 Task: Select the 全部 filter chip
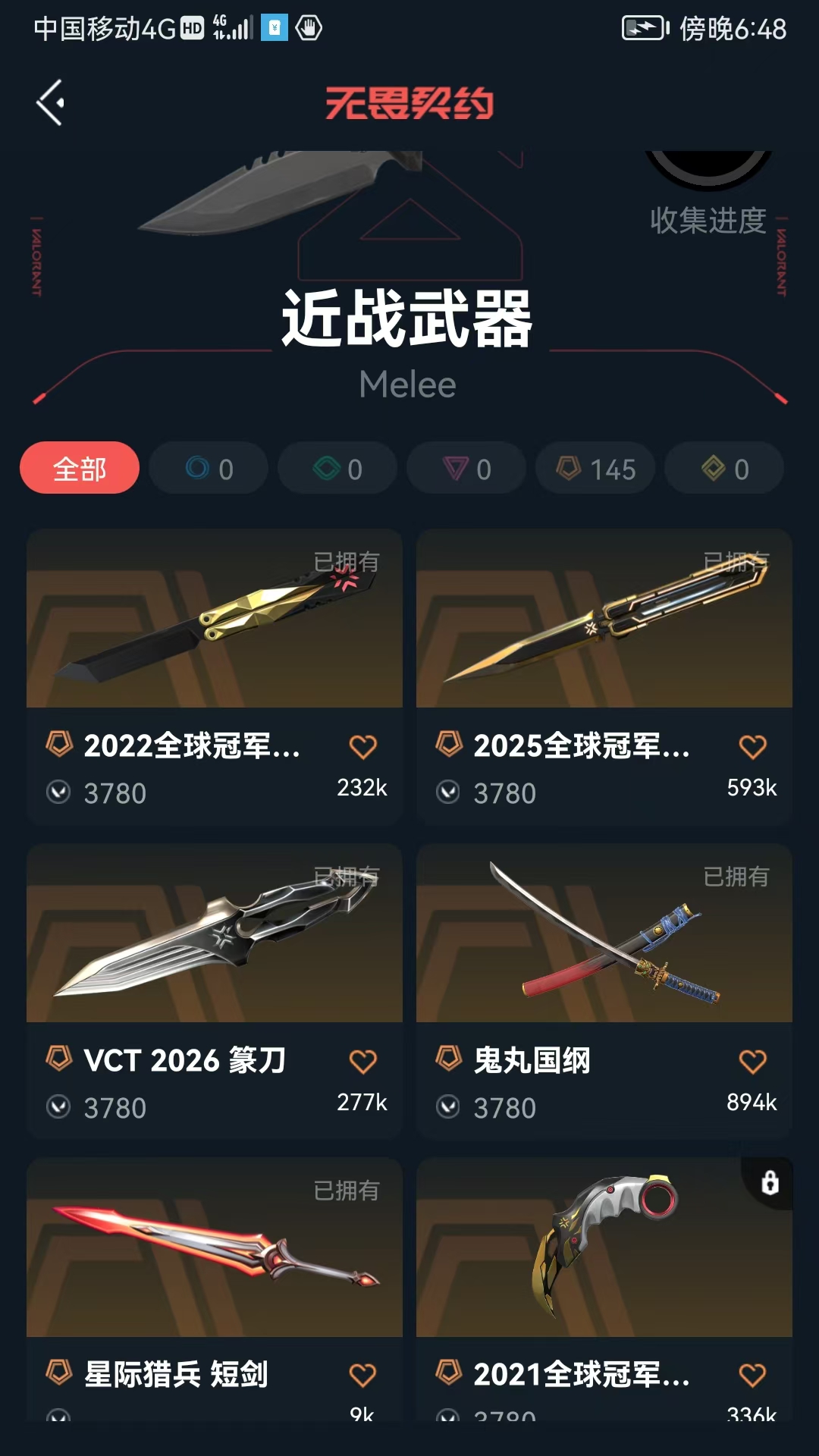point(80,468)
